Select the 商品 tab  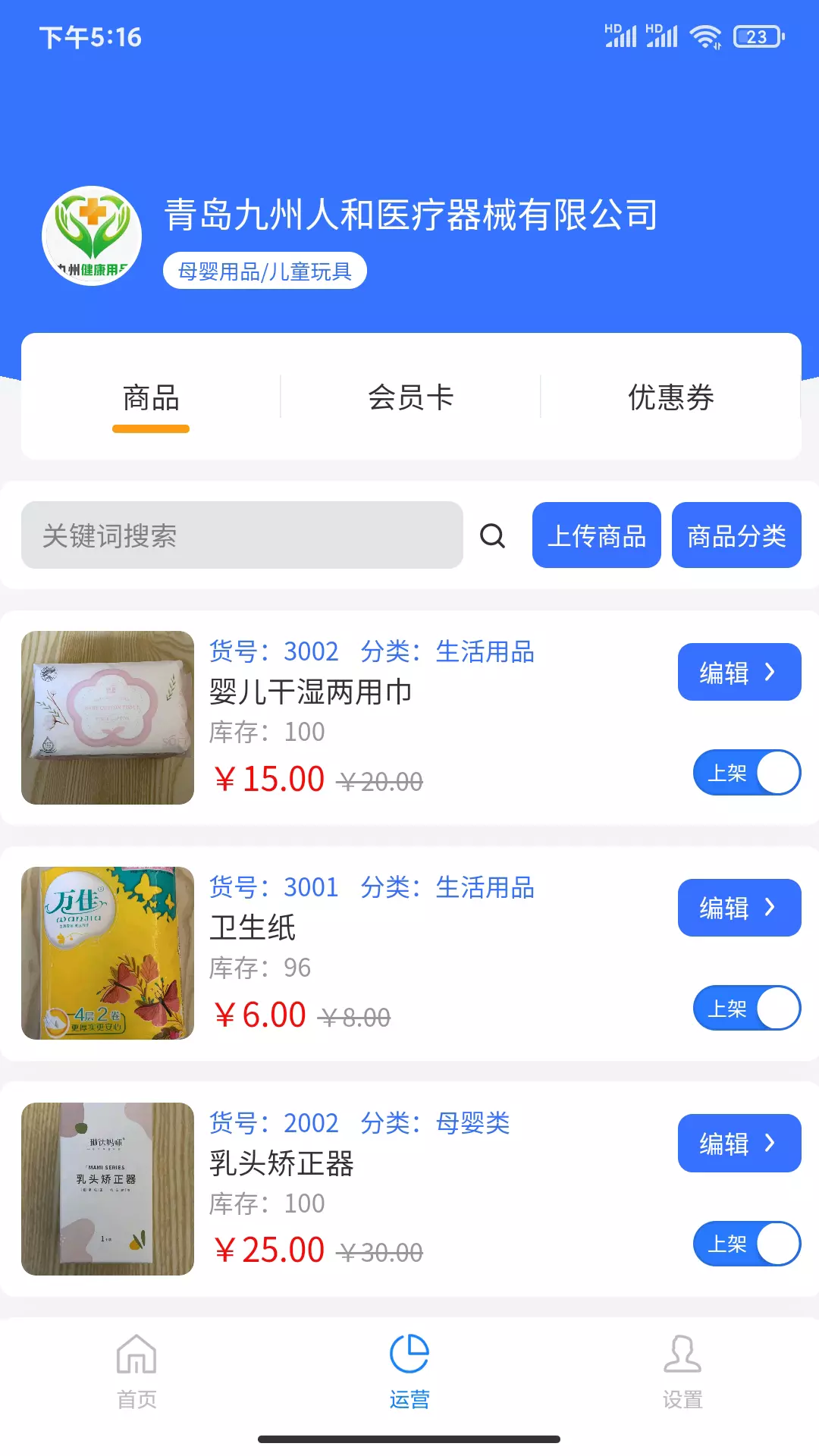(151, 397)
